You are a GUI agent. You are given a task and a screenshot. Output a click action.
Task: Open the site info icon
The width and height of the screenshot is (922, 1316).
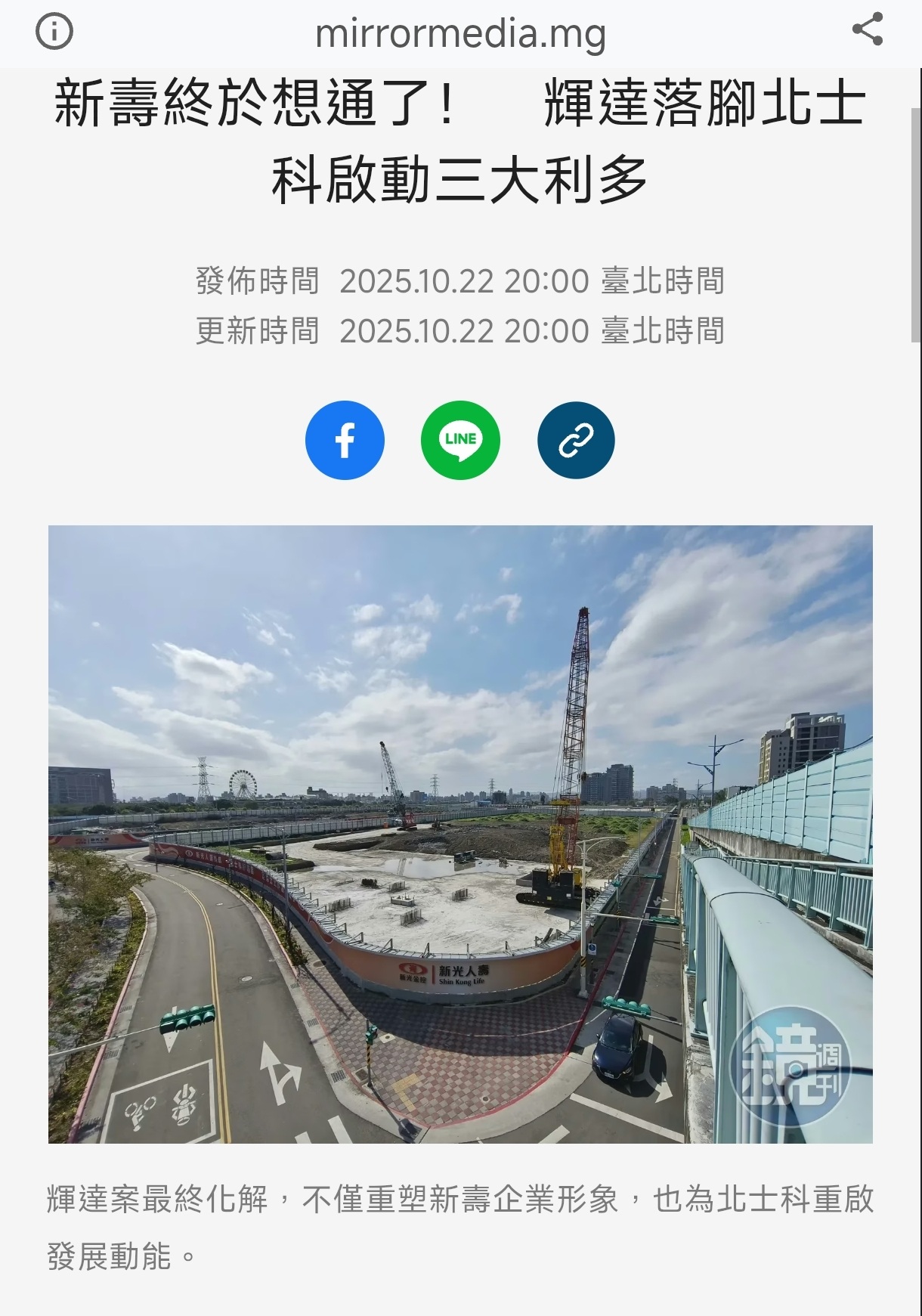coord(54,32)
